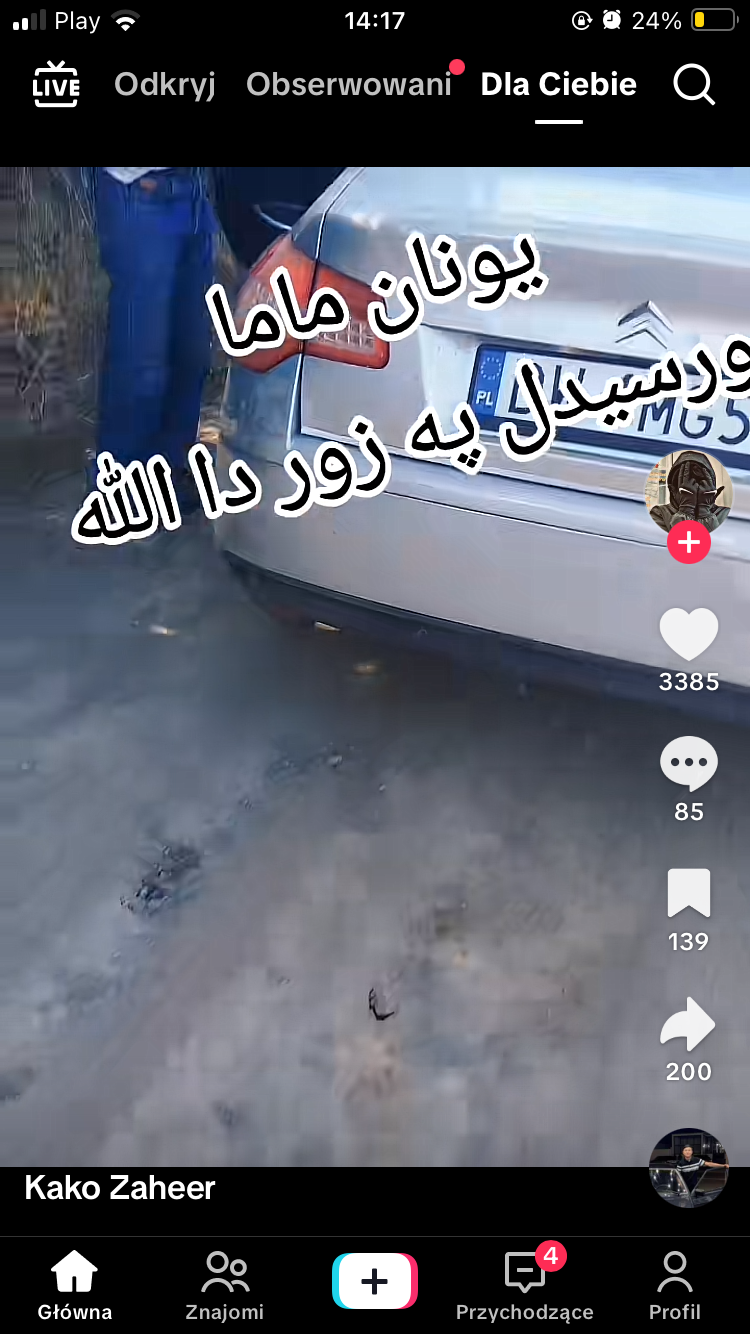Switch to the Odkryj tab
The image size is (750, 1334).
pos(165,85)
